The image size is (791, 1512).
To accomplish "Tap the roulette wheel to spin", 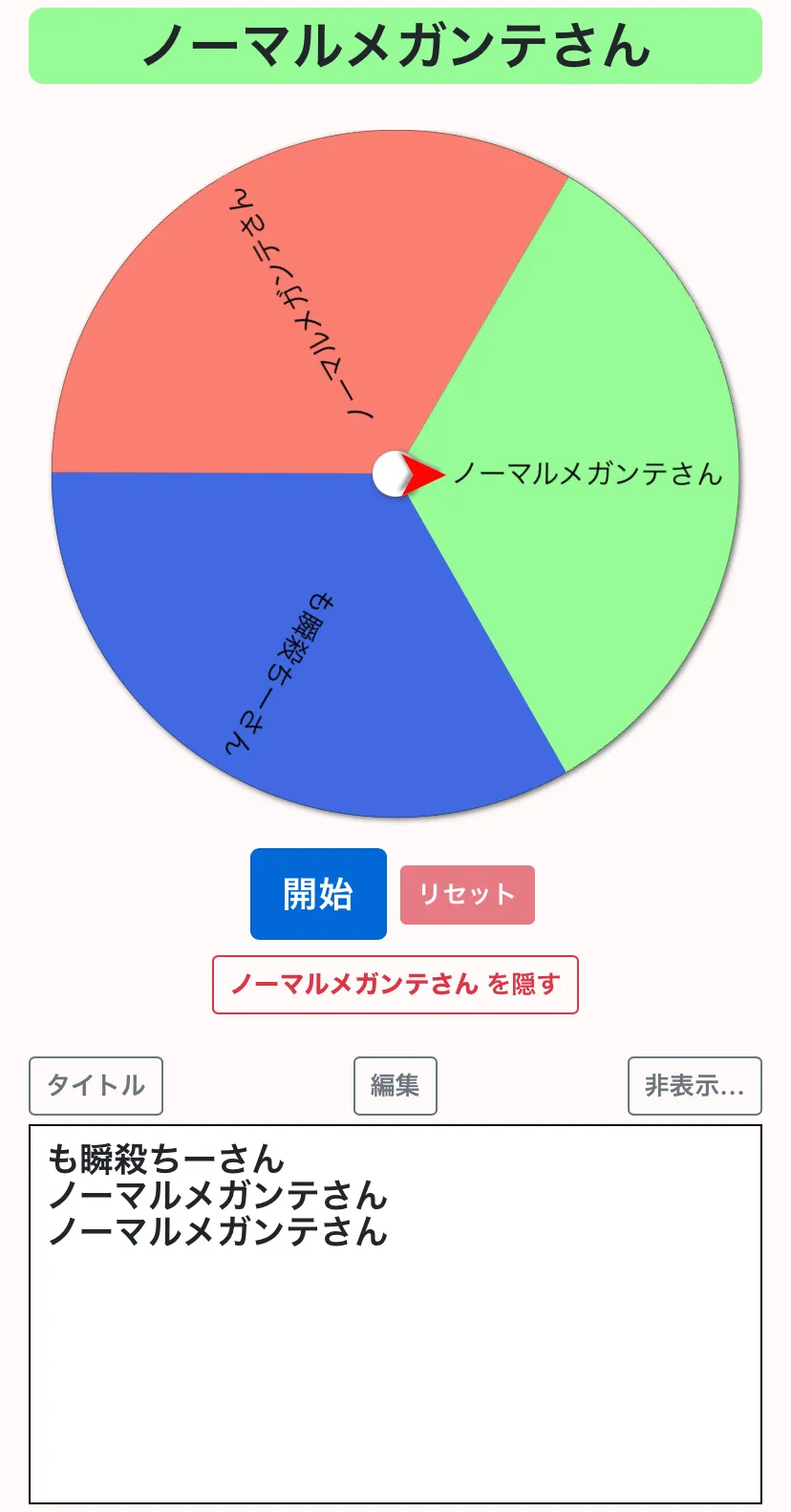I will click(x=395, y=474).
